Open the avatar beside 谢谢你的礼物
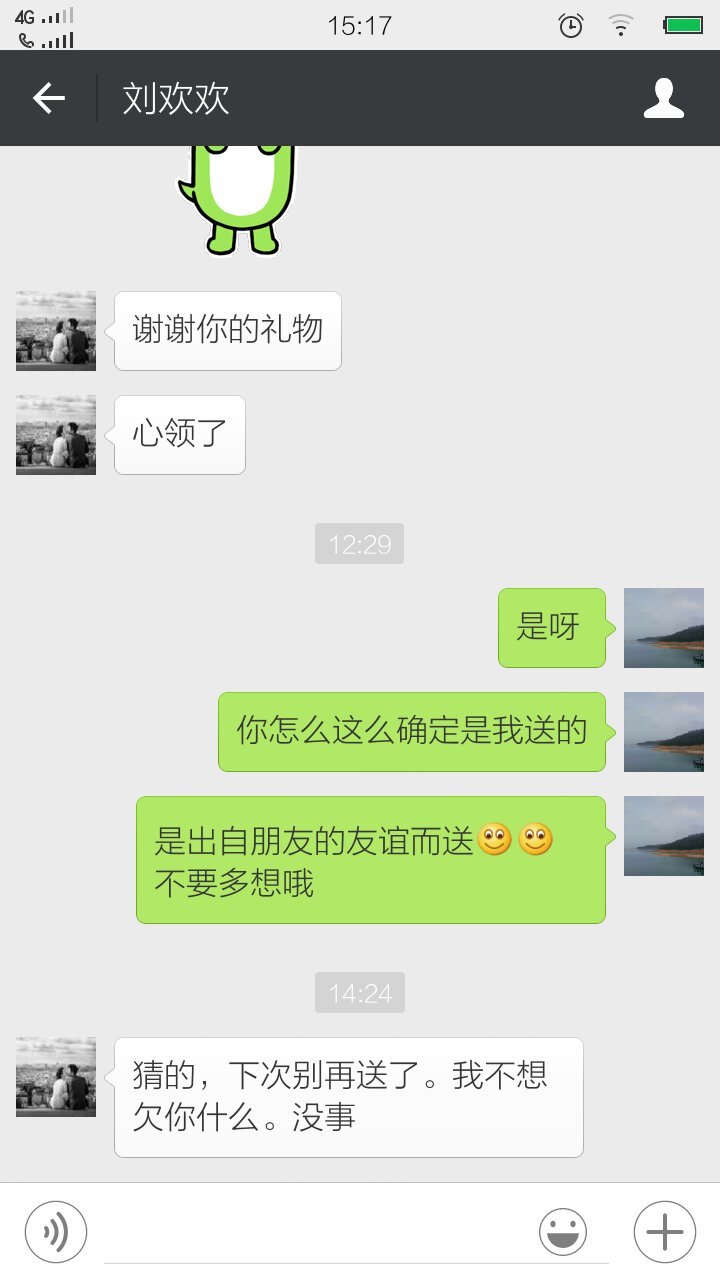 coord(56,331)
